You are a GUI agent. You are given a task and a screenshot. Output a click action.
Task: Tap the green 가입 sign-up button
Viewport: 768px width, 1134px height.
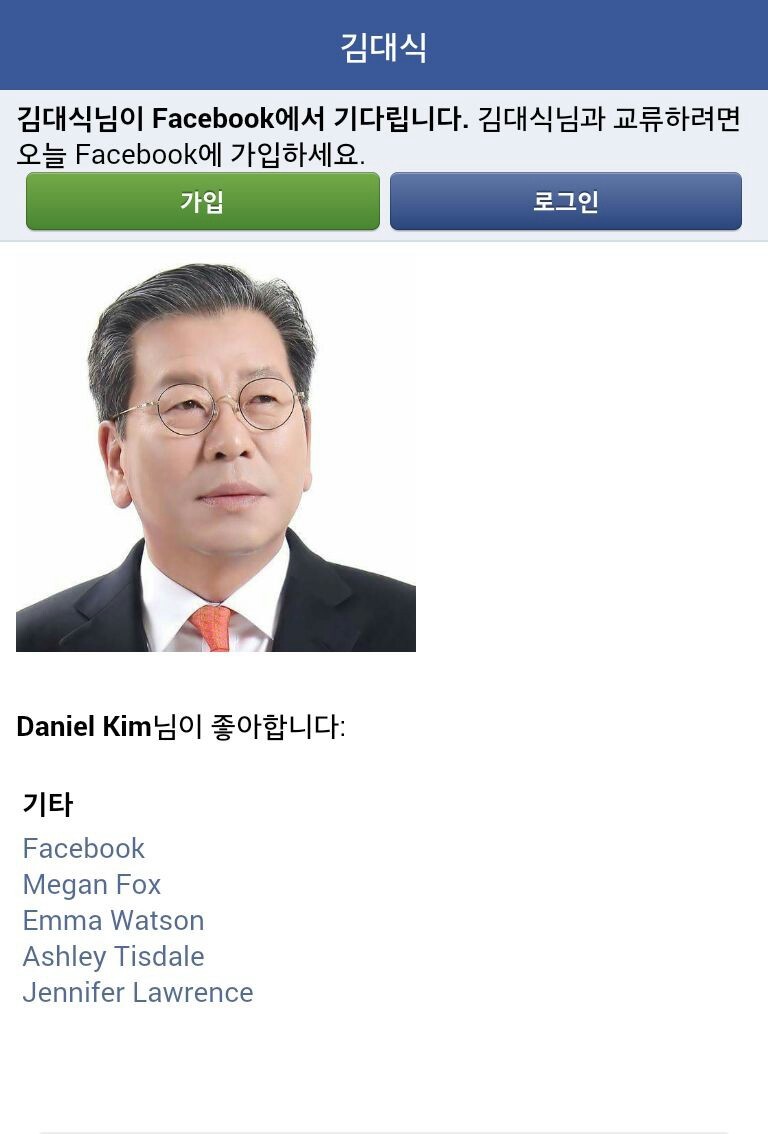202,201
